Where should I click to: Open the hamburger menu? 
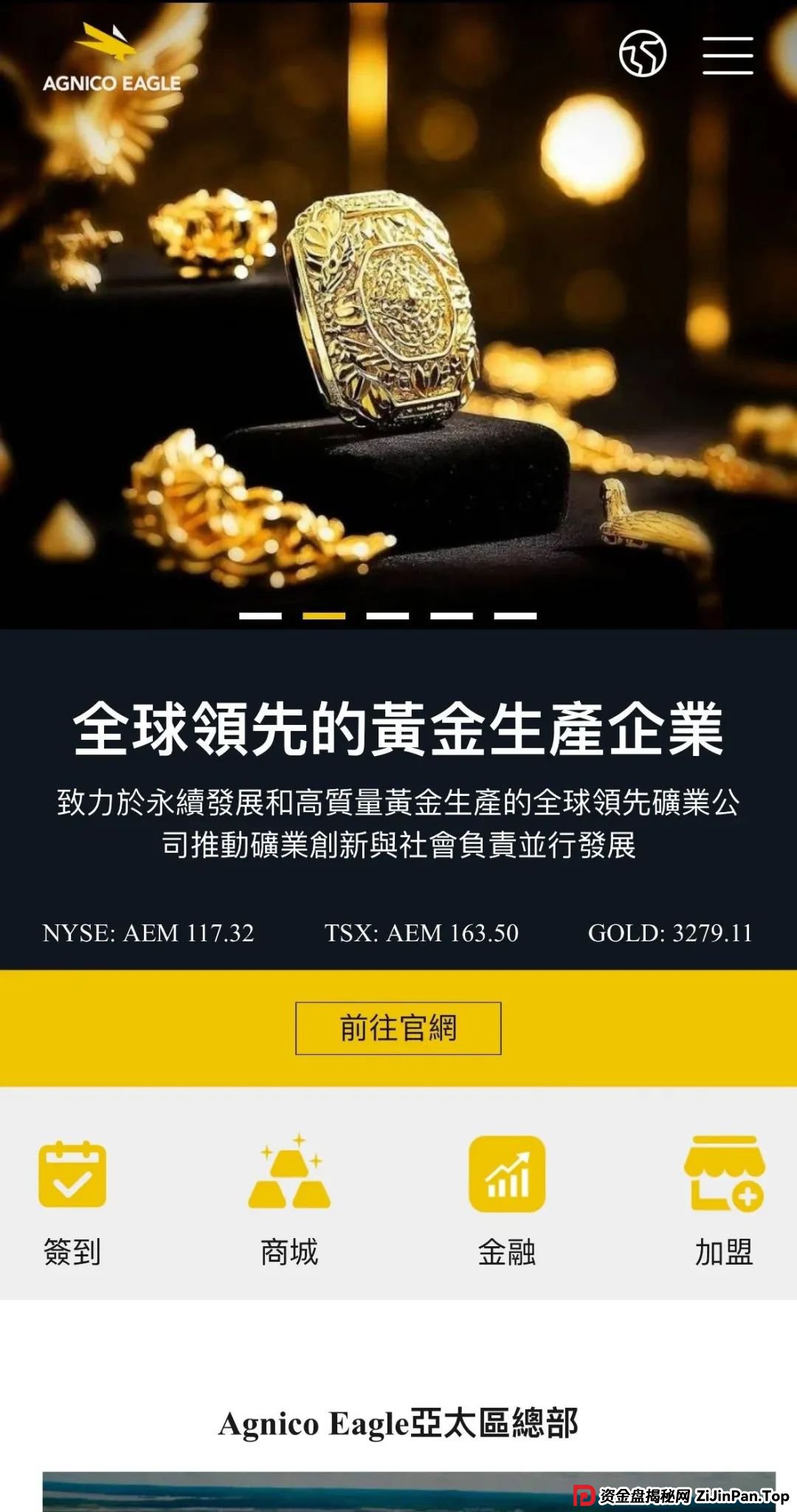tap(727, 55)
